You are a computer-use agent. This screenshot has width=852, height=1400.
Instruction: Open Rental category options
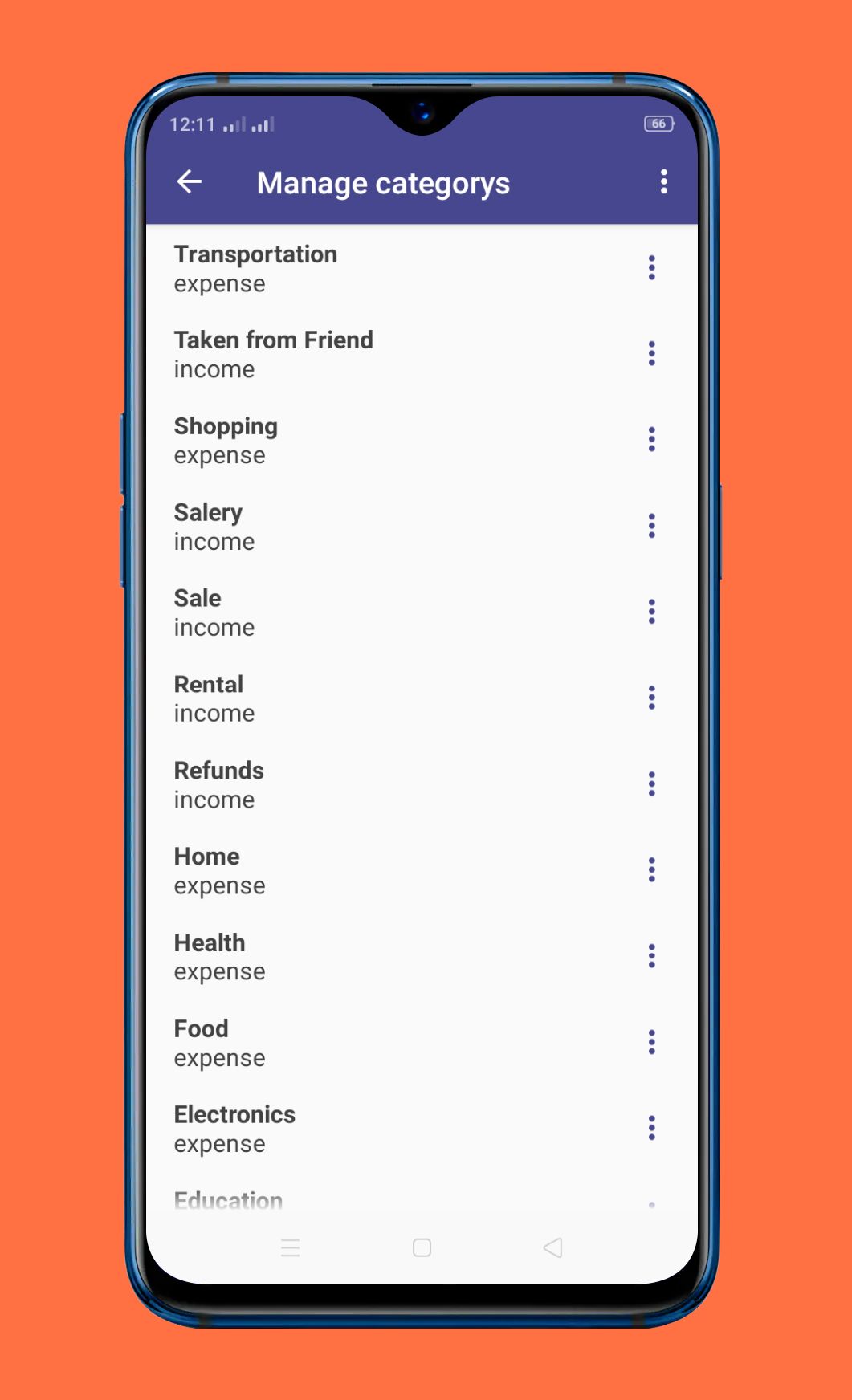point(651,698)
